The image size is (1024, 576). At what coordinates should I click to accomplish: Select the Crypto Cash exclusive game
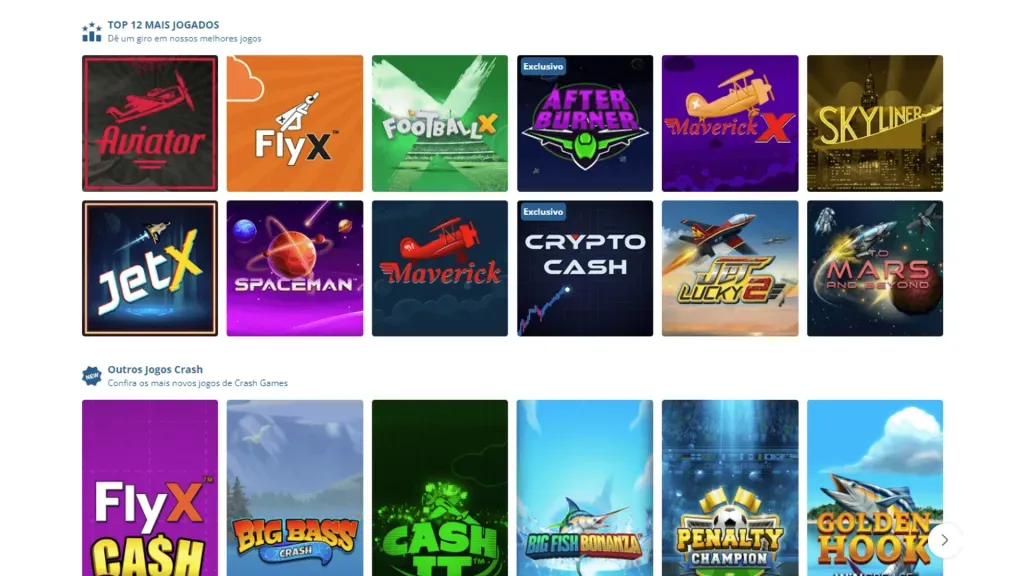585,268
